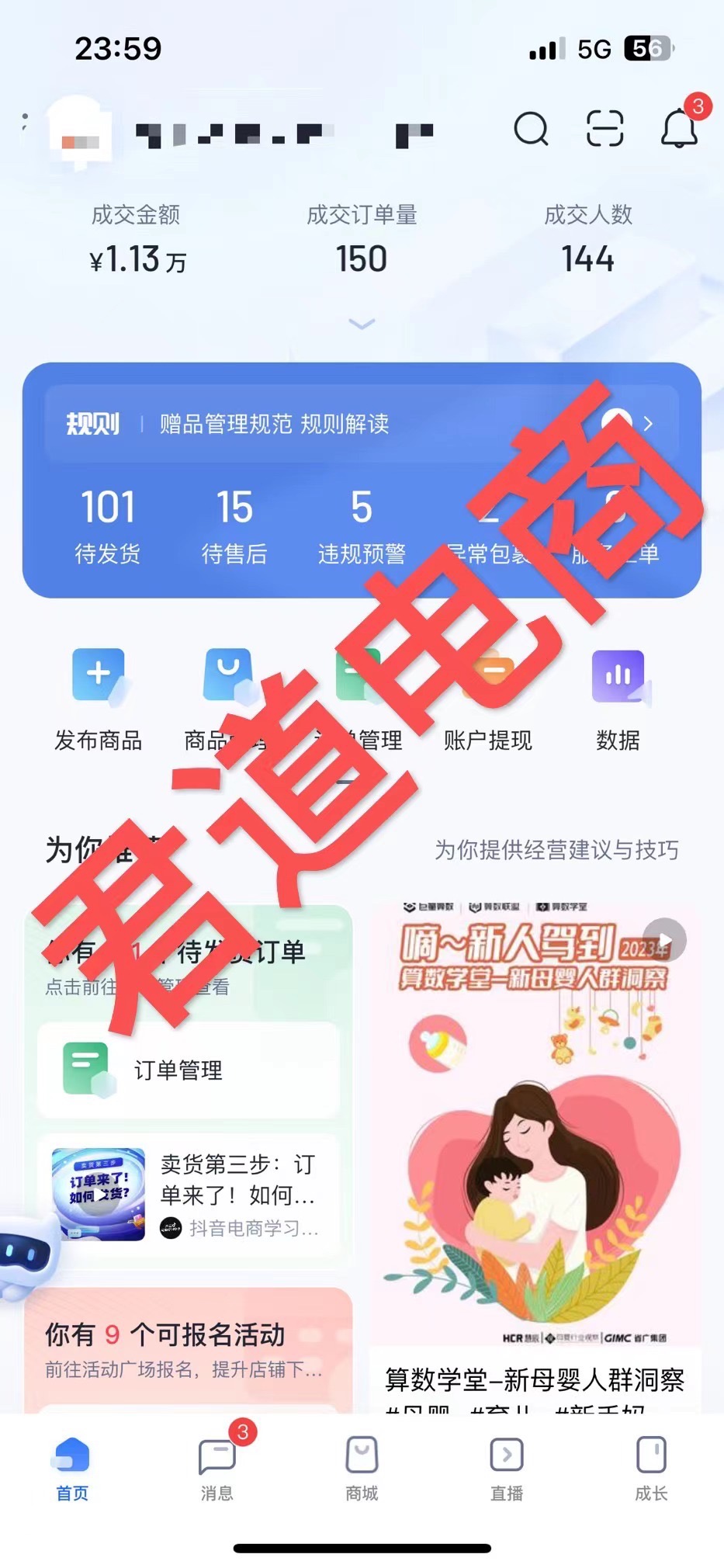Viewport: 724px width, 1568px height.
Task: Open the notifications bell
Action: 678,129
